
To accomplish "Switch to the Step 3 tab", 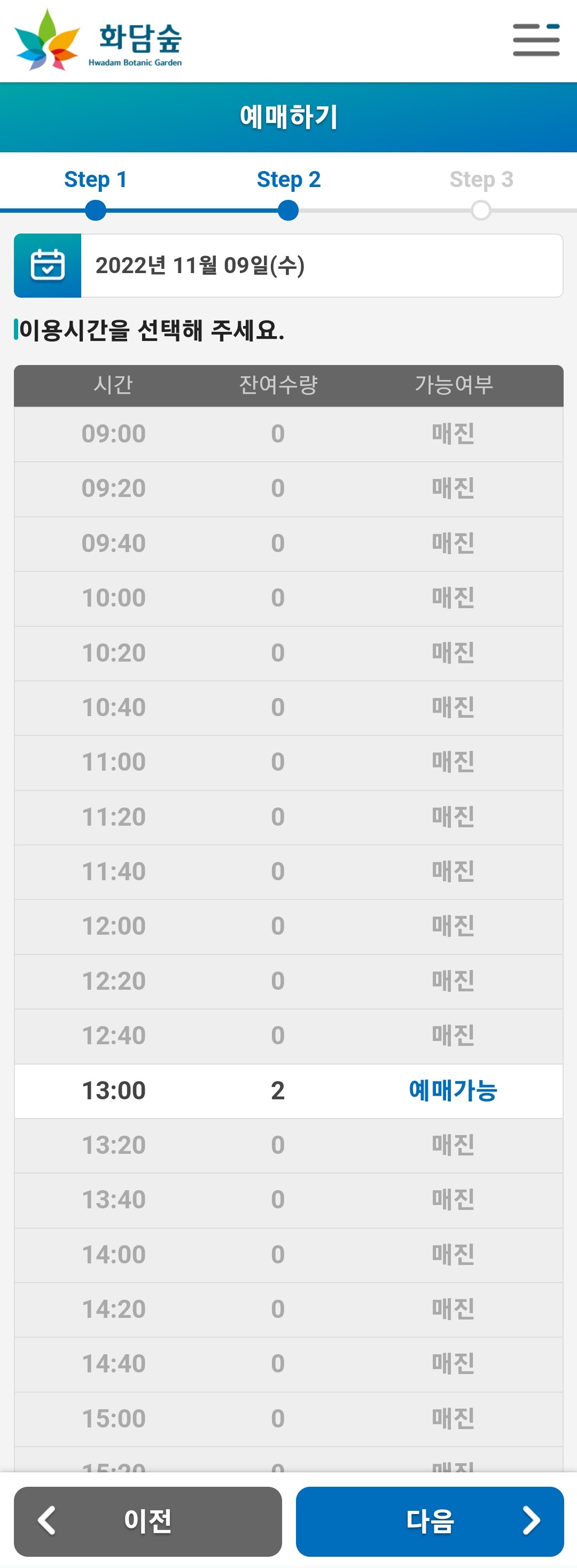I will [x=481, y=179].
